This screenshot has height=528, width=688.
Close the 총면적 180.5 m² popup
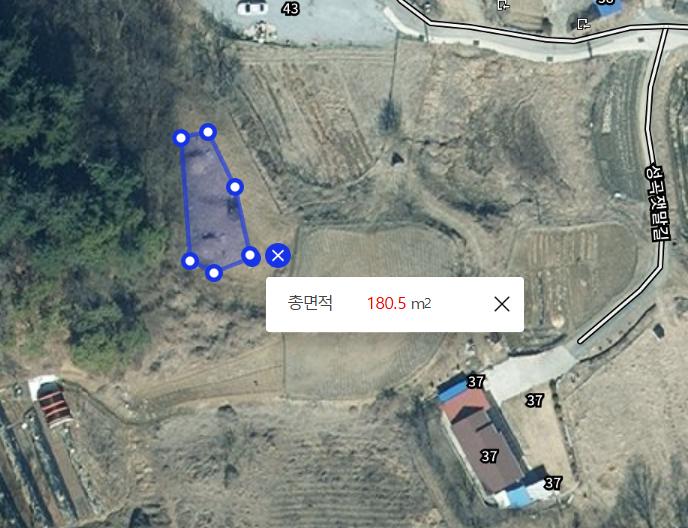pyautogui.click(x=502, y=304)
